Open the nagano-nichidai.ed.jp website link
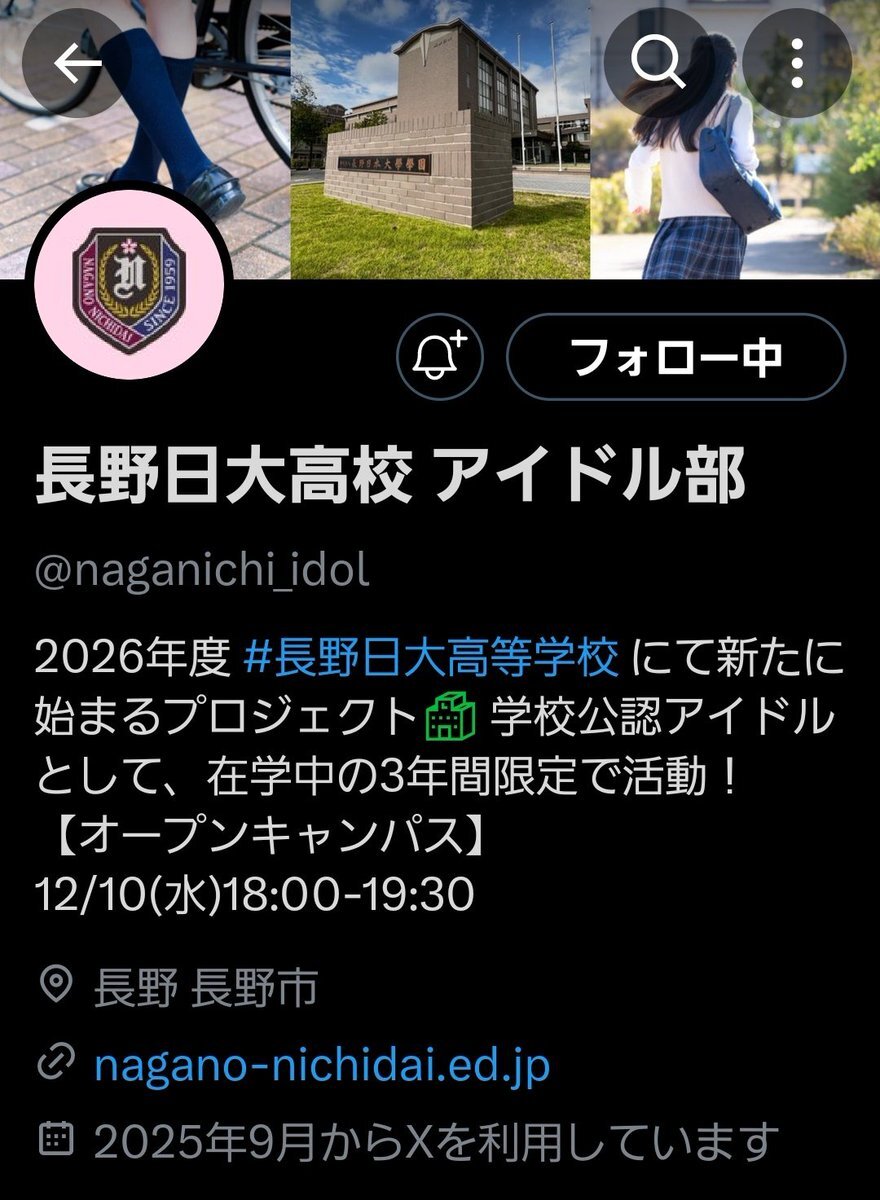The height and width of the screenshot is (1200, 880). 322,1064
